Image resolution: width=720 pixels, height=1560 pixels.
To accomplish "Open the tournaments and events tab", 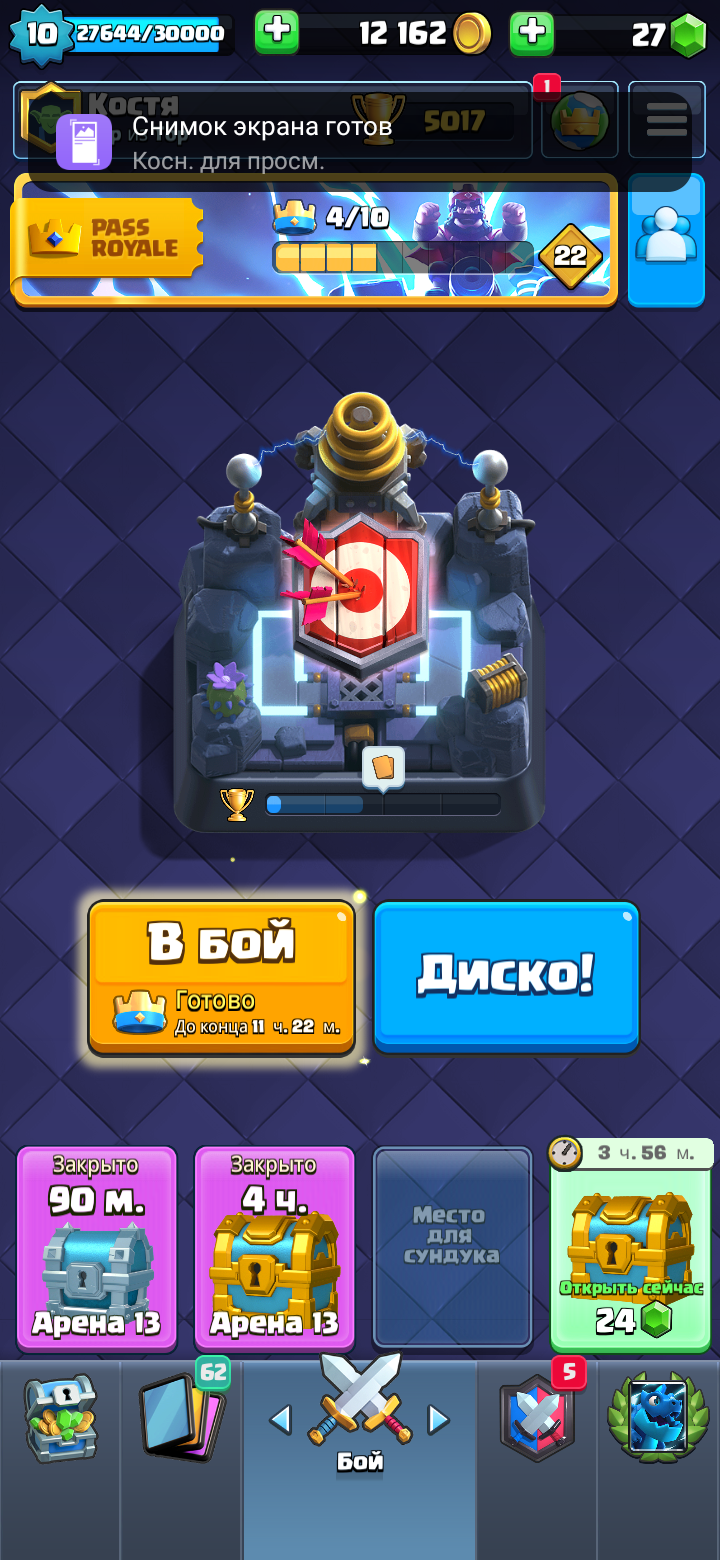I will [658, 1418].
